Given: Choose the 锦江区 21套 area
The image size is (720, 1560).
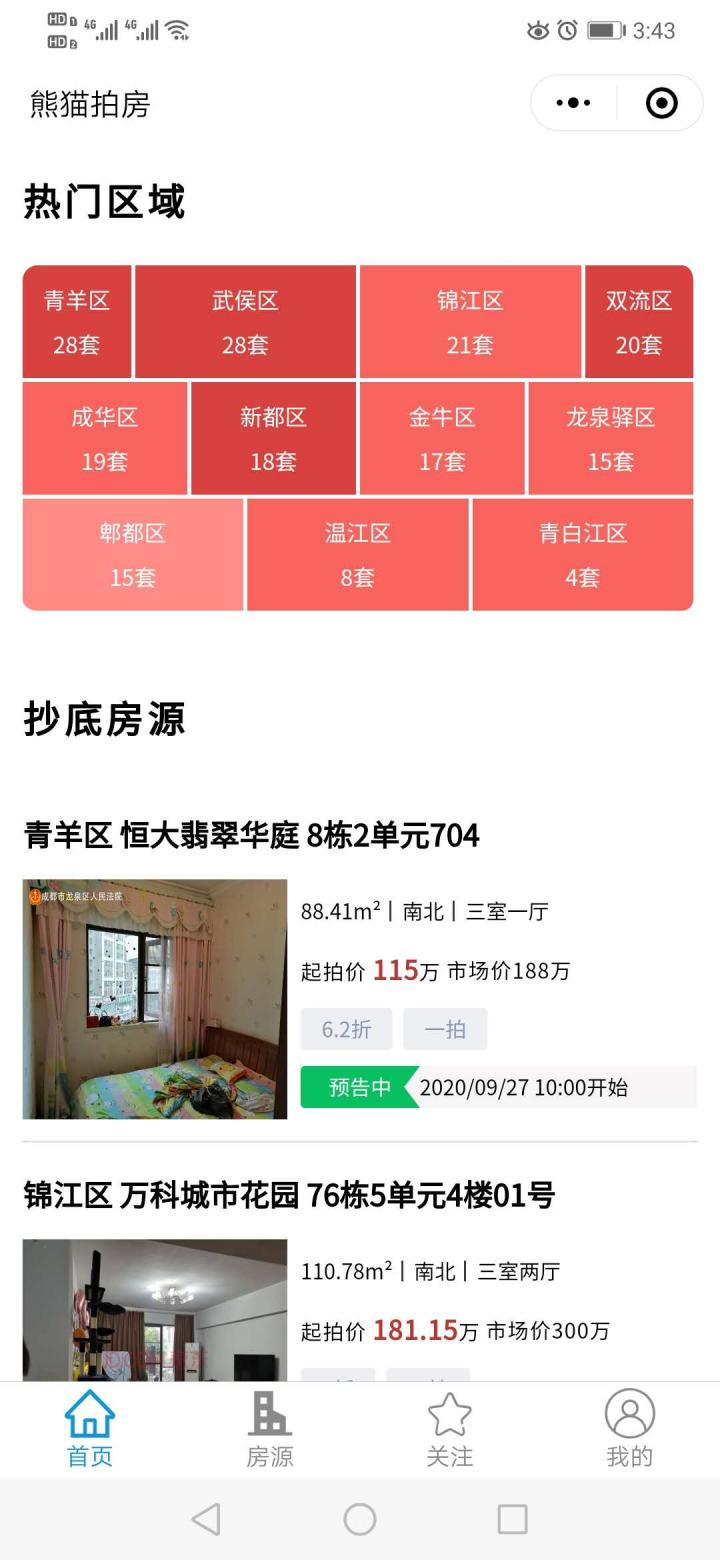Looking at the screenshot, I should tap(470, 322).
